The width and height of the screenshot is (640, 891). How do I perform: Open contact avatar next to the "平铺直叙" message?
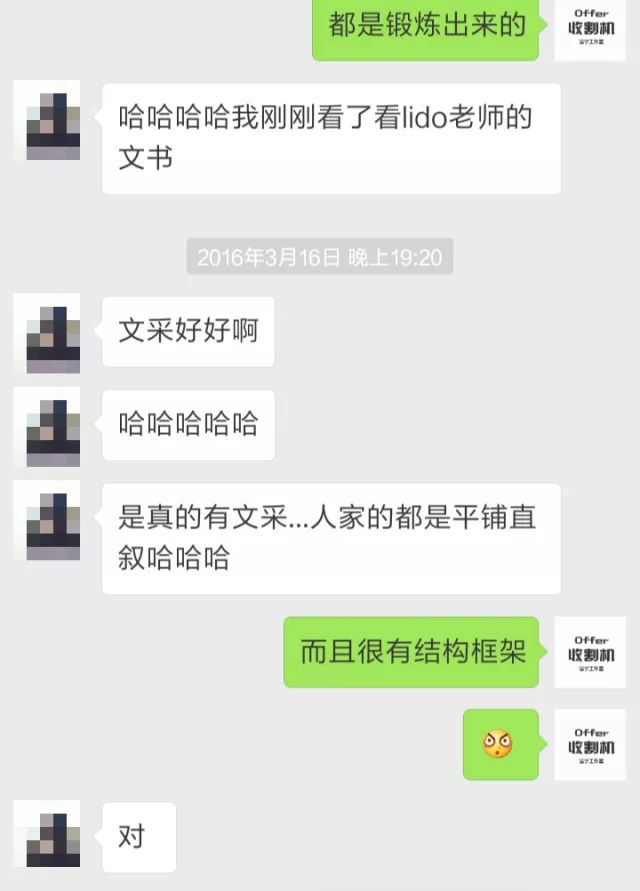(x=53, y=520)
